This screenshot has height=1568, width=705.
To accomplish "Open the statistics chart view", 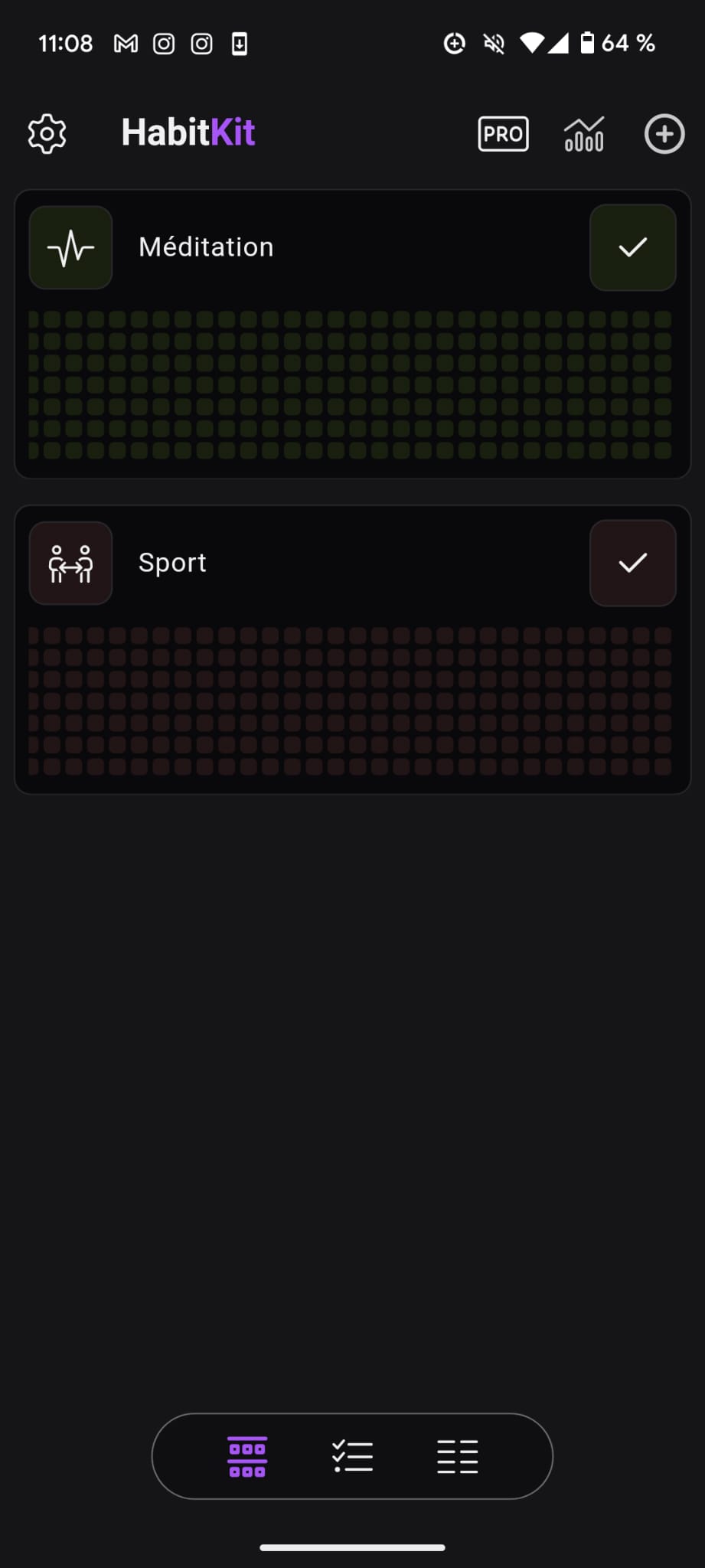I will pos(583,133).
